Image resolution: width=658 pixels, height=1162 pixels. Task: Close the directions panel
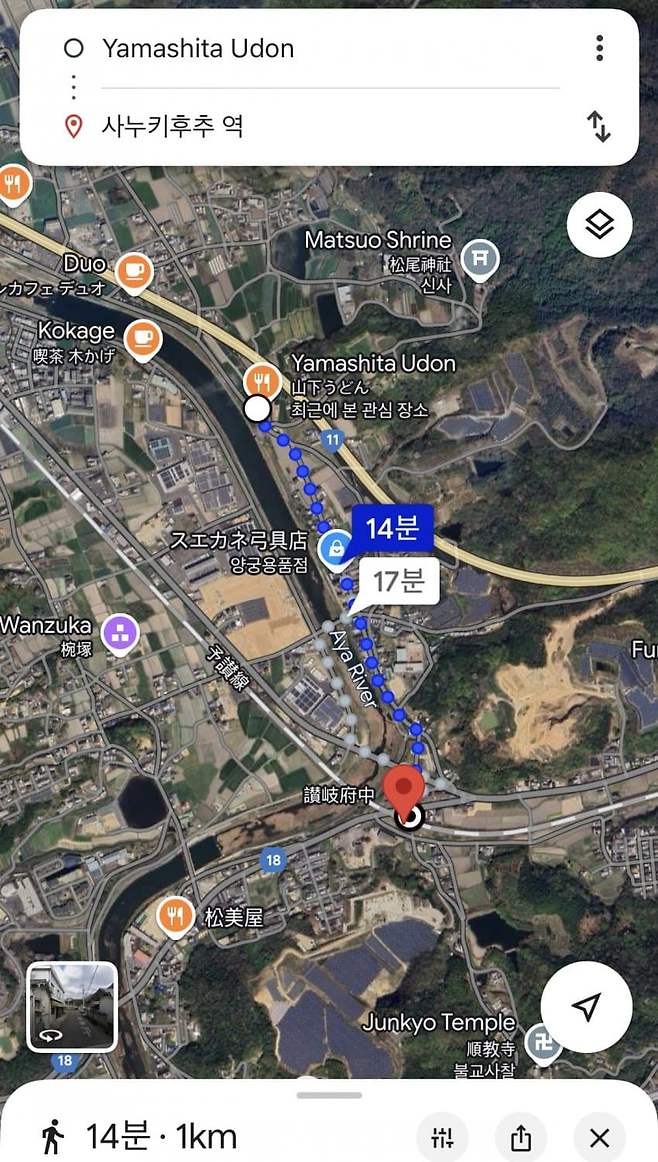(599, 1137)
